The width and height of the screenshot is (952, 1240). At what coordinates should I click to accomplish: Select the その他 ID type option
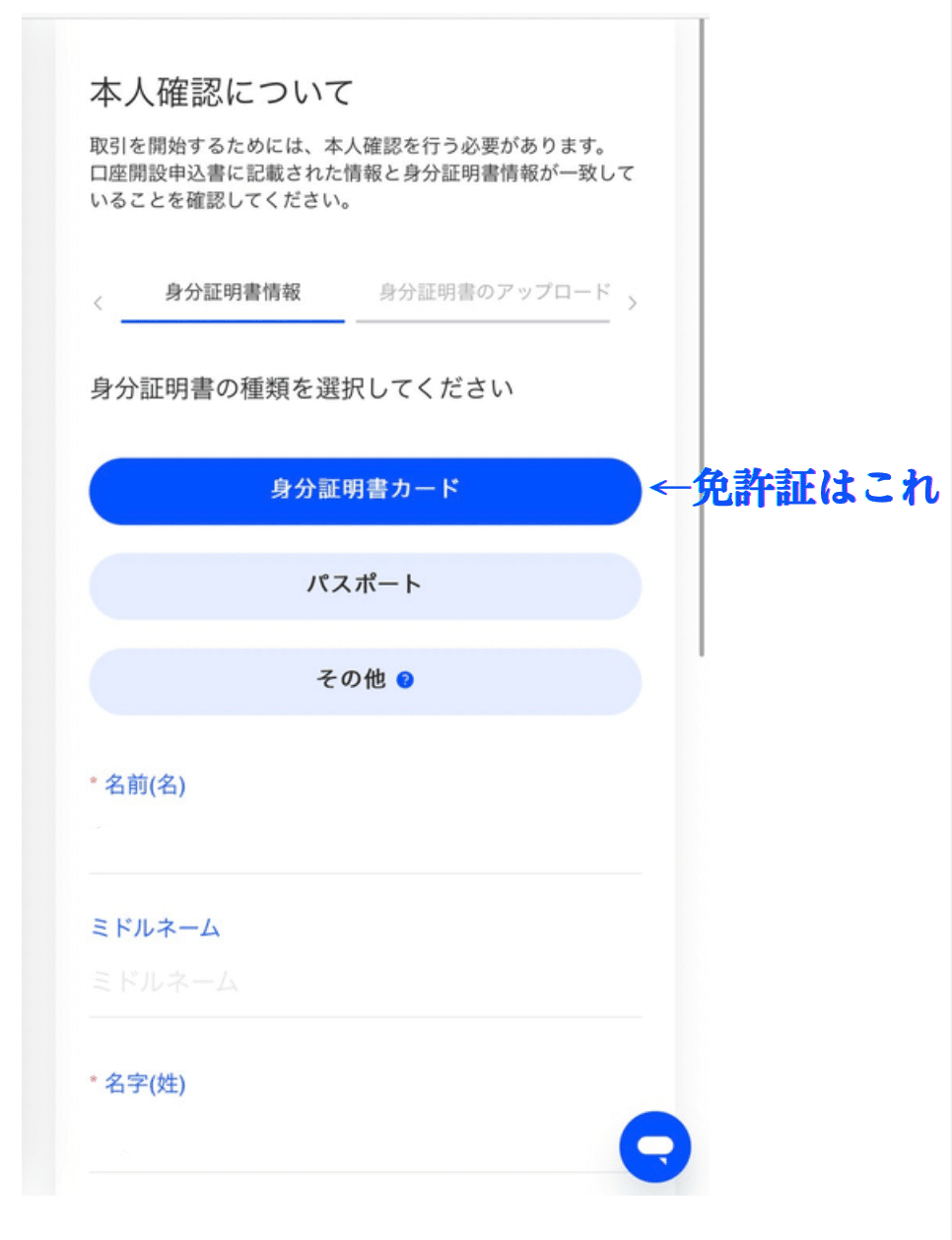coord(350,680)
